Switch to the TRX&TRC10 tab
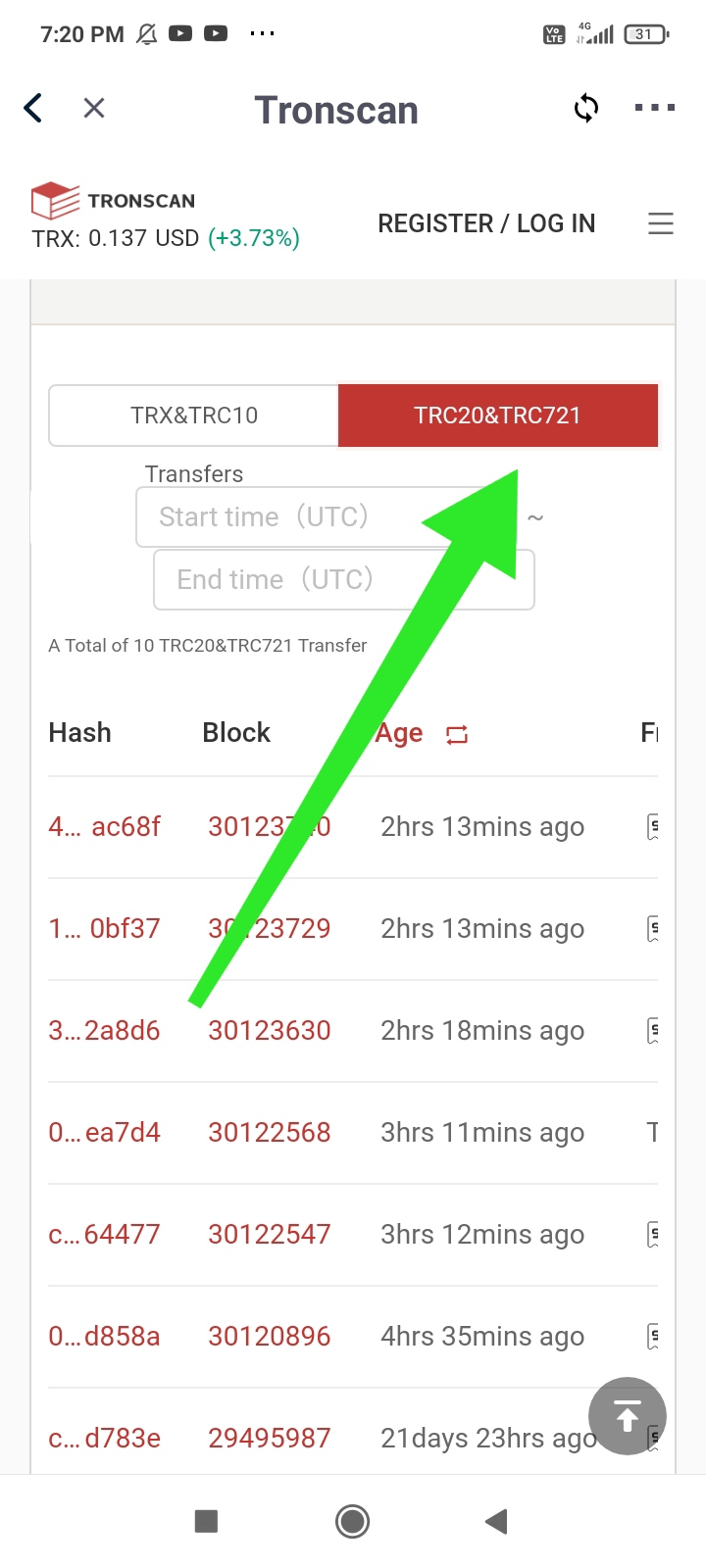This screenshot has width=706, height=1568. (194, 416)
